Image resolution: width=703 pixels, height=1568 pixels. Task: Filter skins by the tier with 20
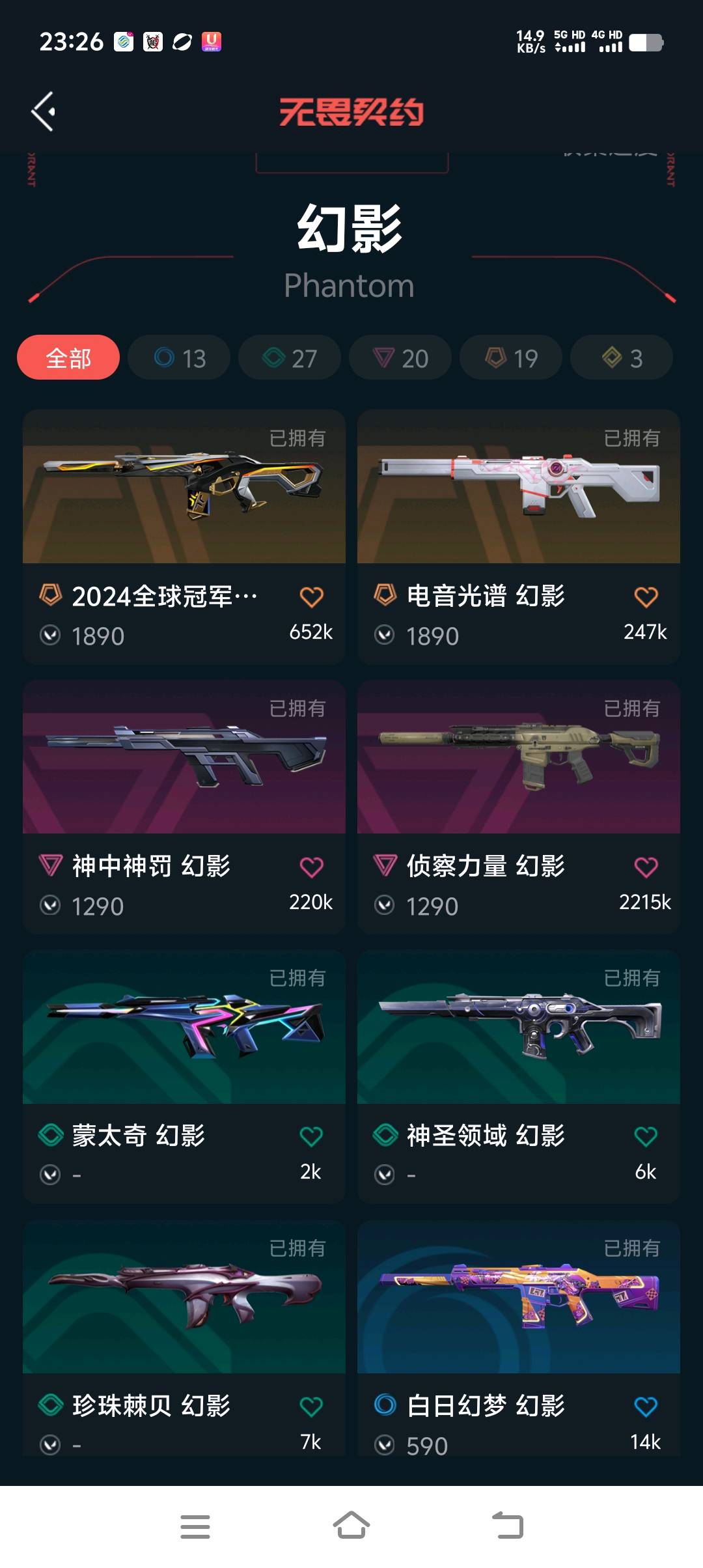pos(400,357)
